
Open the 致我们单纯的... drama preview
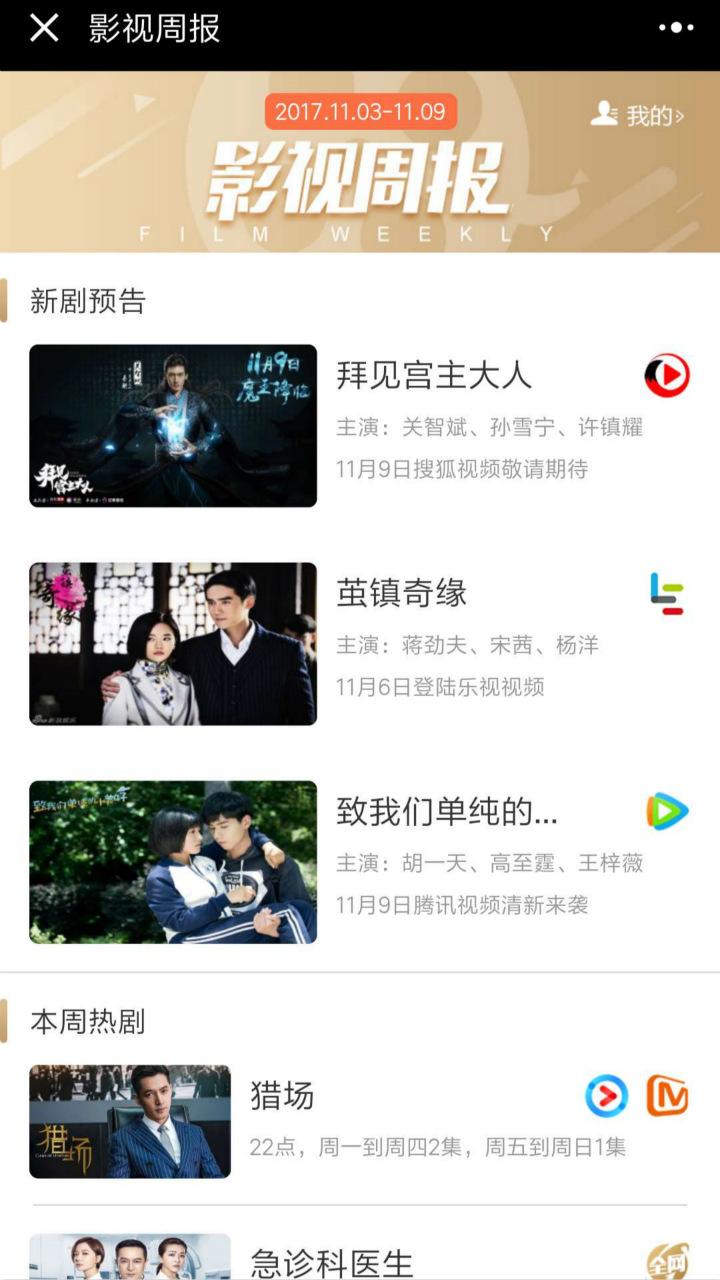[446, 812]
